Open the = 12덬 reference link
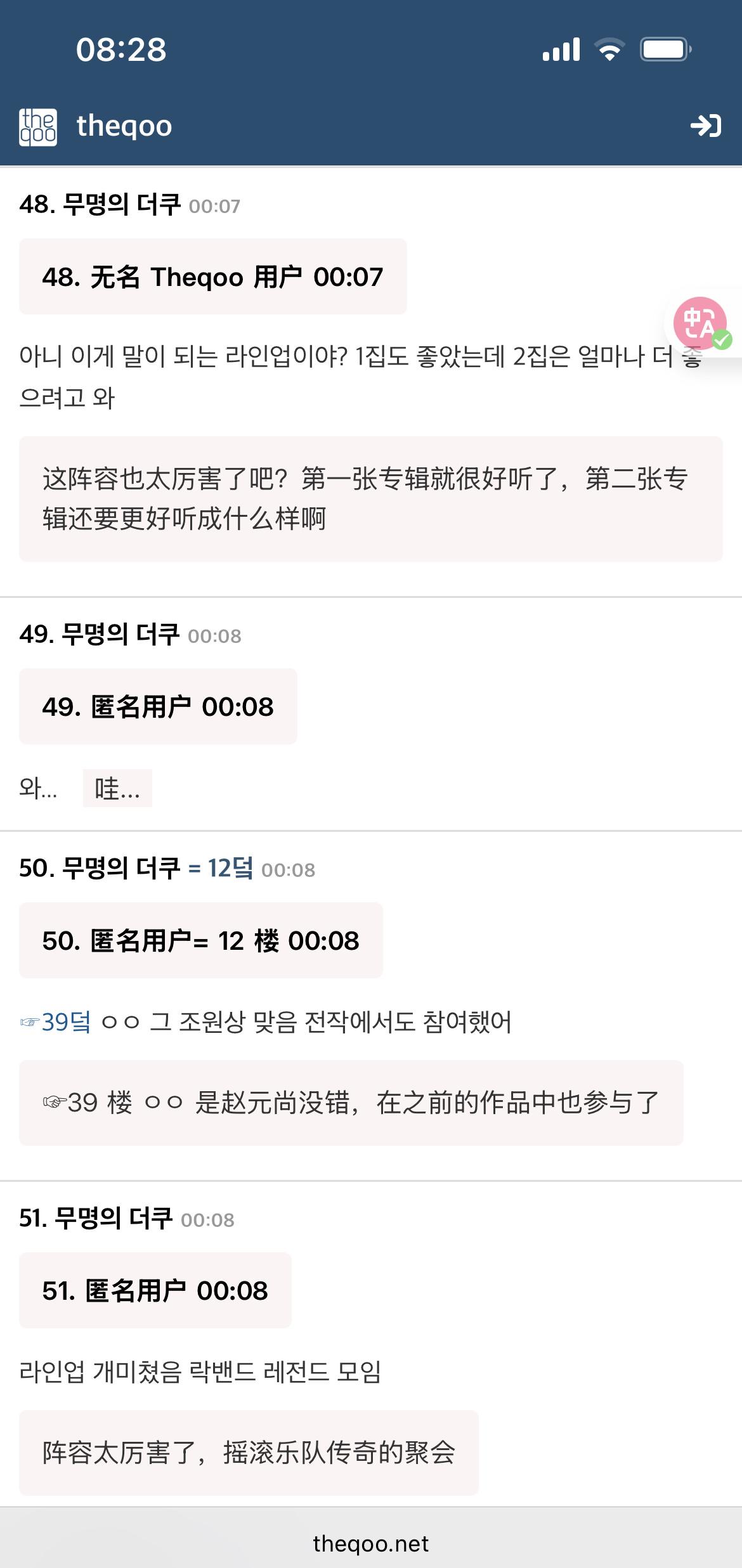 tap(221, 868)
